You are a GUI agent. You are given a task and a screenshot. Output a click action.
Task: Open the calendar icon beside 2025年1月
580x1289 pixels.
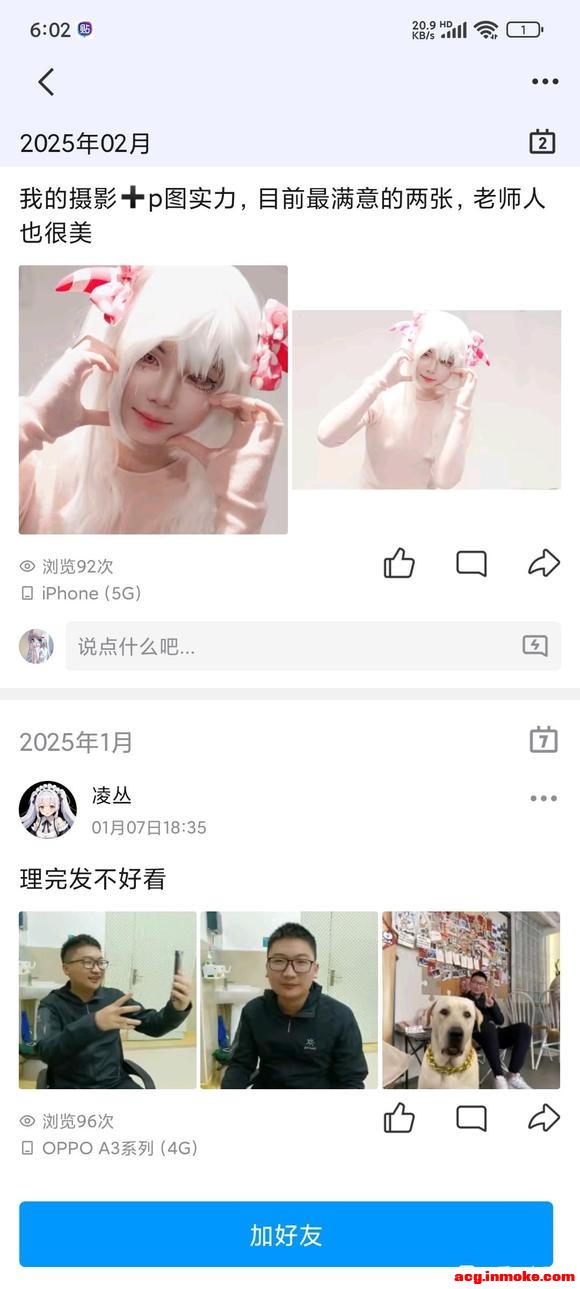(543, 740)
